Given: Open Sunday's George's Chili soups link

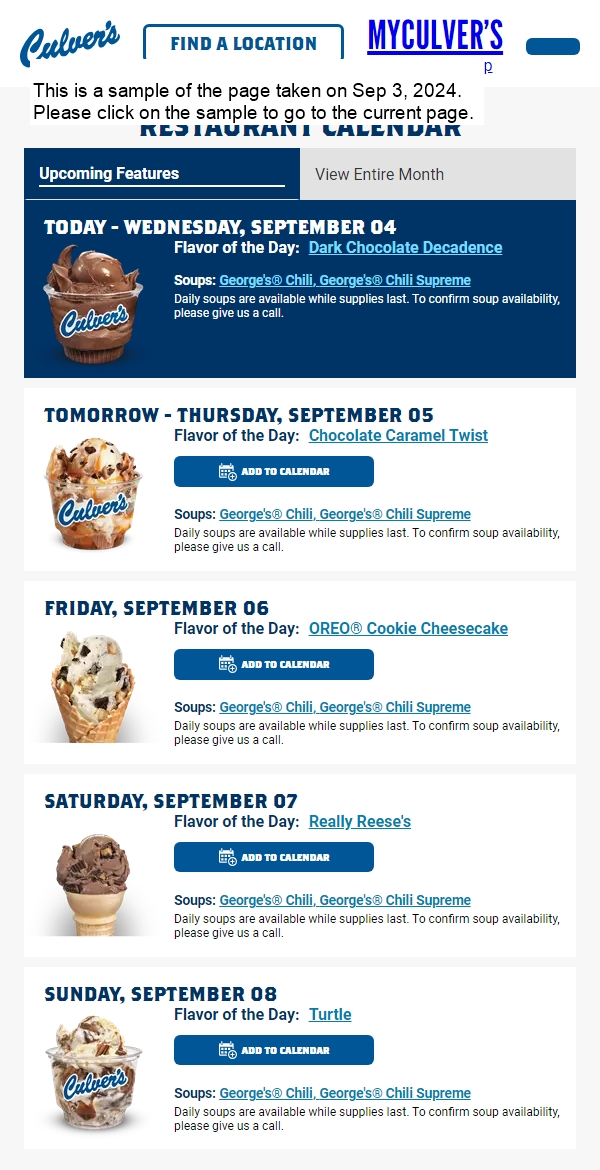Looking at the screenshot, I should click(x=345, y=1093).
